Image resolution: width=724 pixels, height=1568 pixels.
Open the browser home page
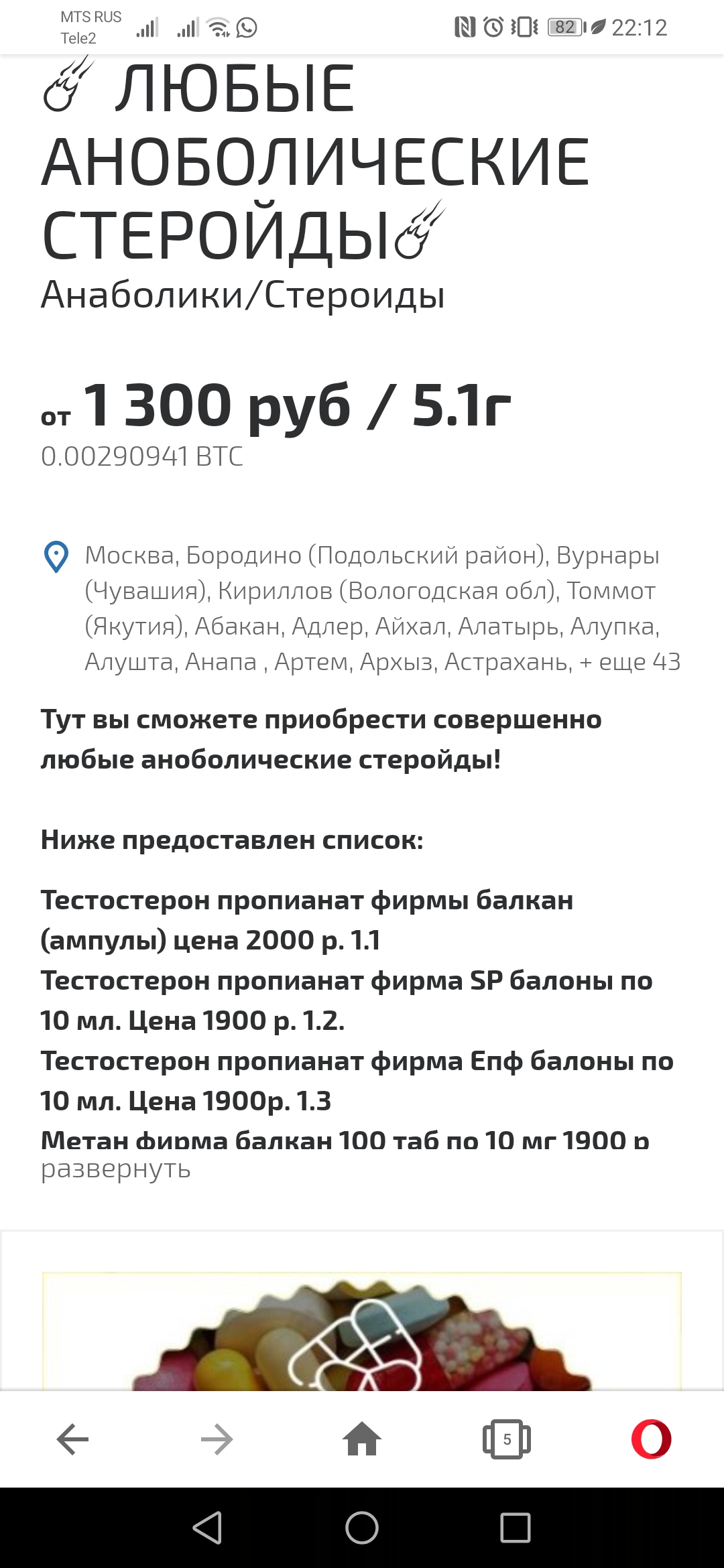tap(362, 1439)
